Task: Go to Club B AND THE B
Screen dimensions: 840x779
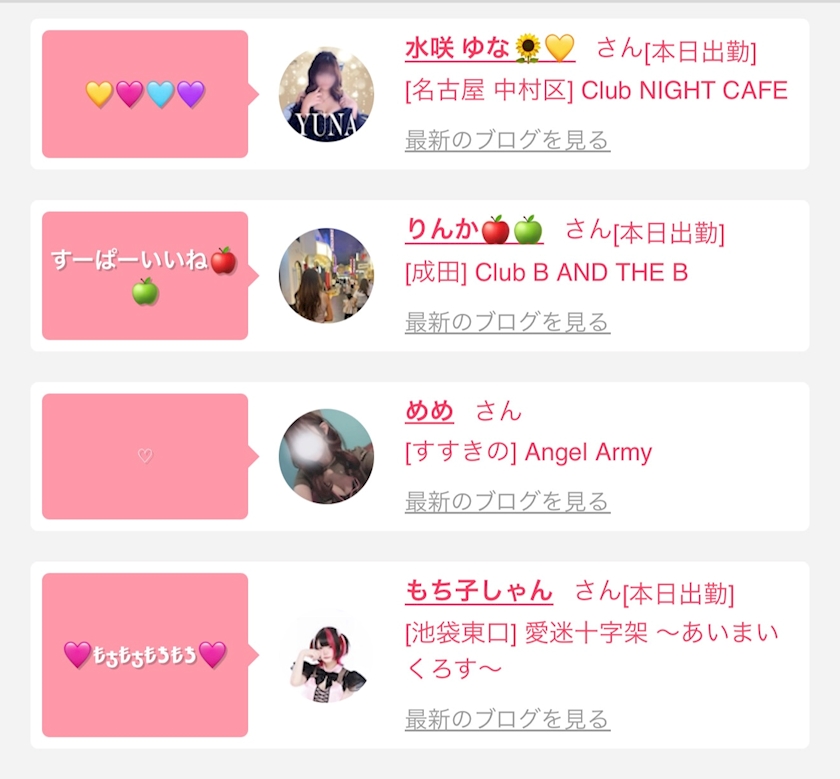Action: point(546,272)
